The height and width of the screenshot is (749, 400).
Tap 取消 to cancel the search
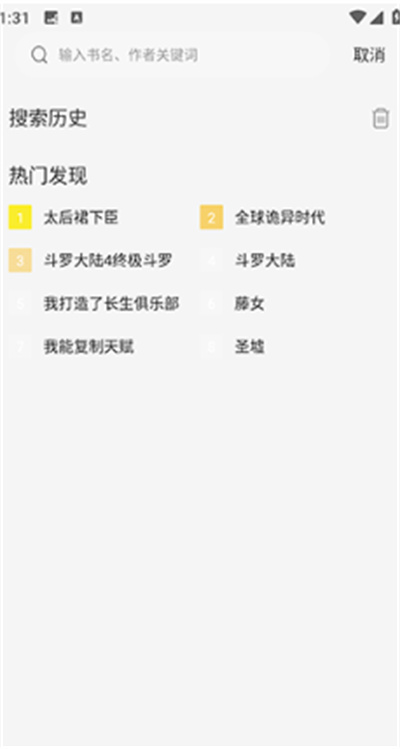[x=369, y=55]
